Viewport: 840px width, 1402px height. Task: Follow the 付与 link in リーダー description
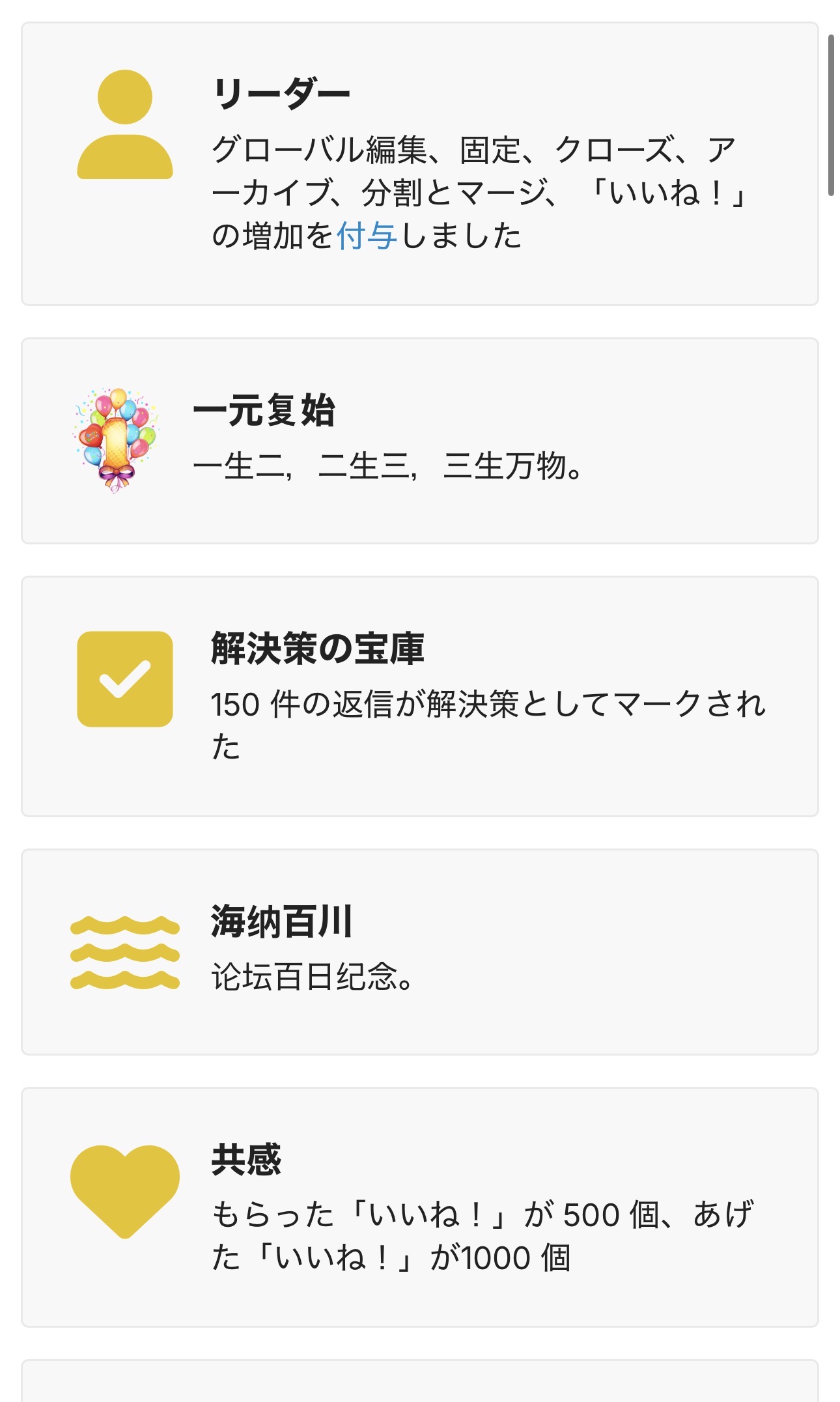click(x=367, y=236)
